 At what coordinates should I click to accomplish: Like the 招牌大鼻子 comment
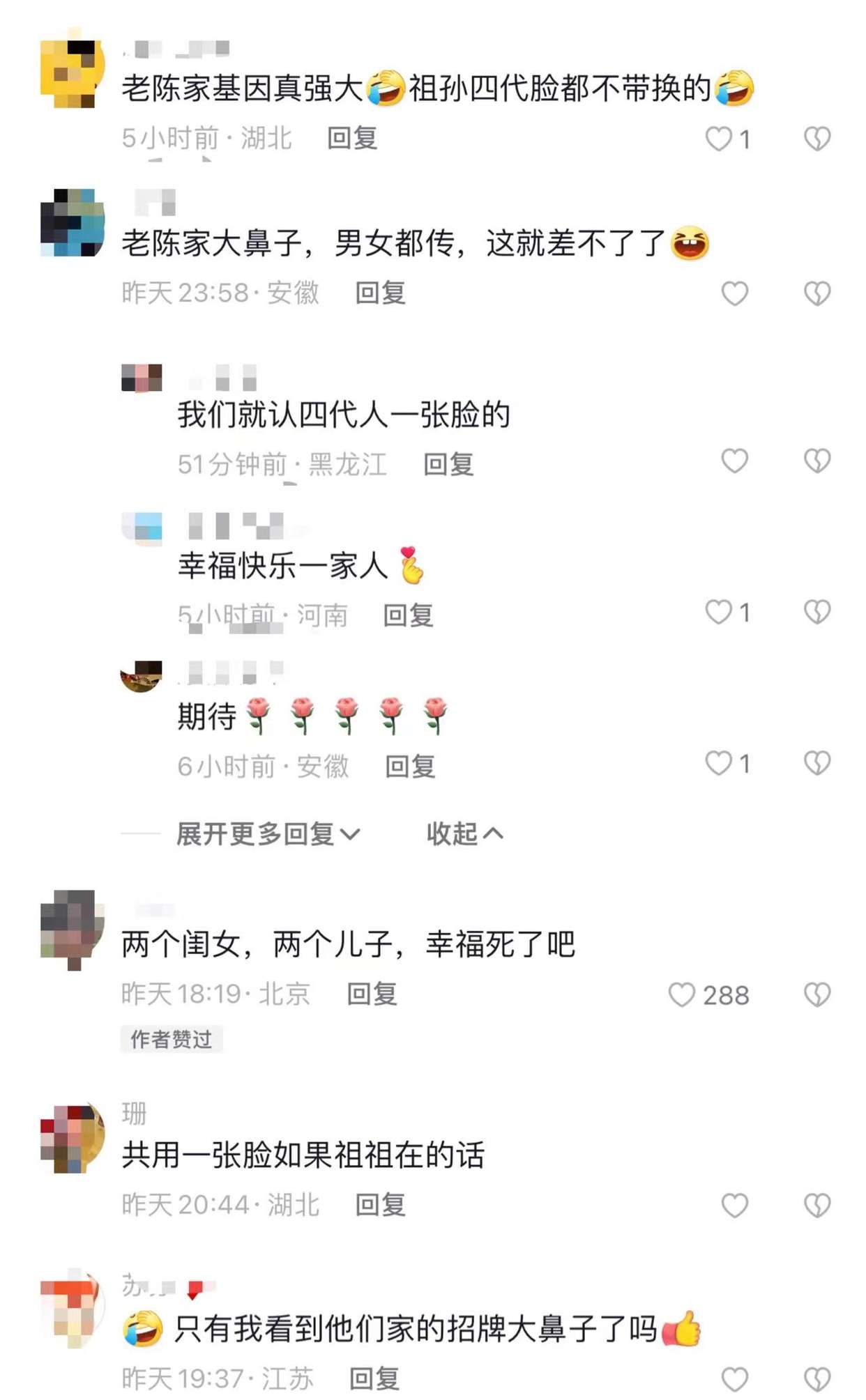point(734,1379)
